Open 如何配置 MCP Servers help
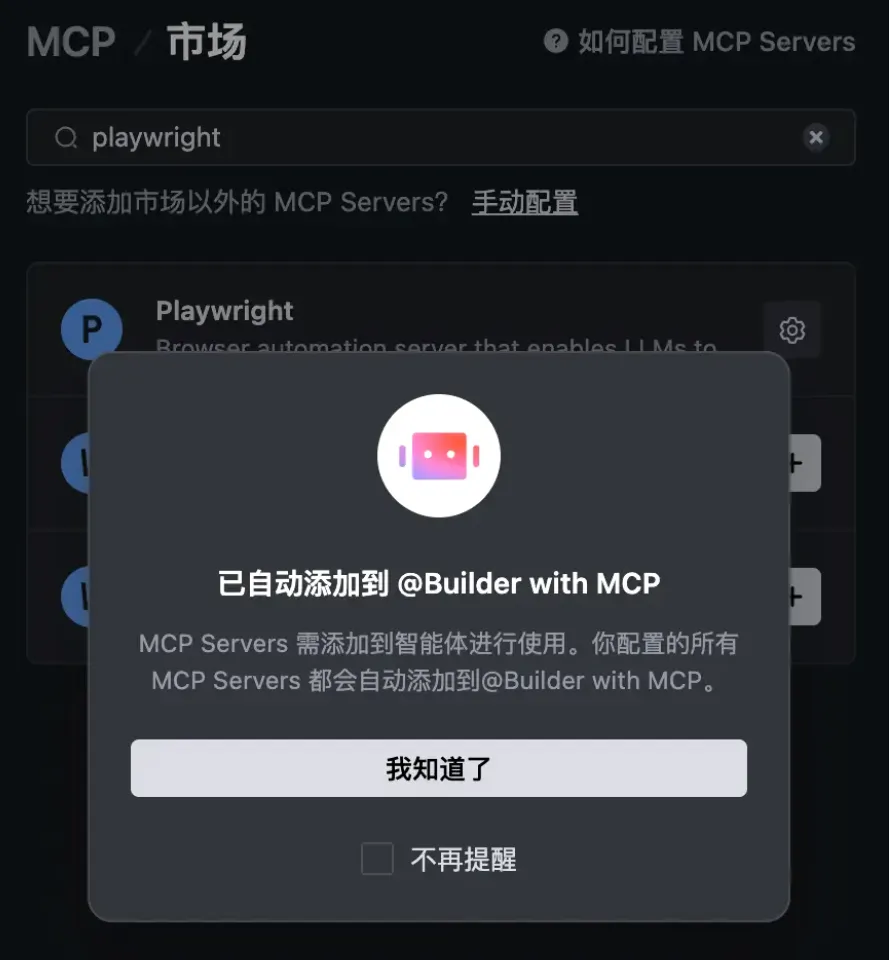 (700, 42)
